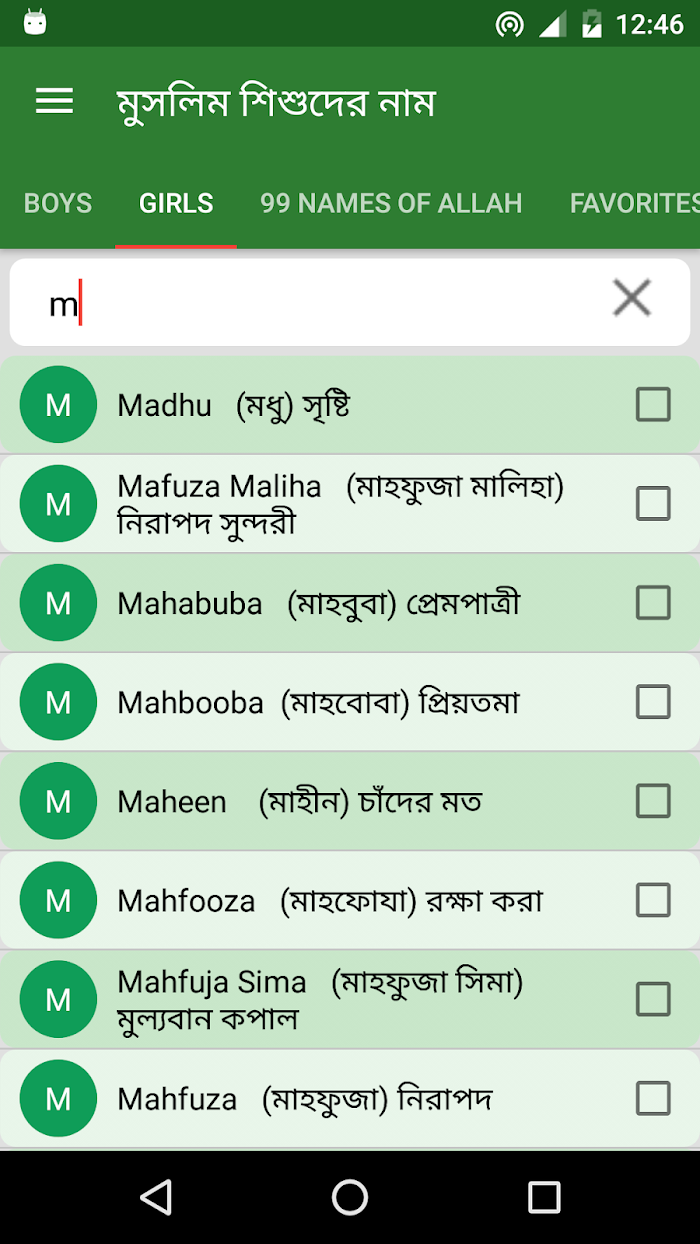
Task: Toggle the checkbox for Mahfuza
Action: coord(653,1099)
